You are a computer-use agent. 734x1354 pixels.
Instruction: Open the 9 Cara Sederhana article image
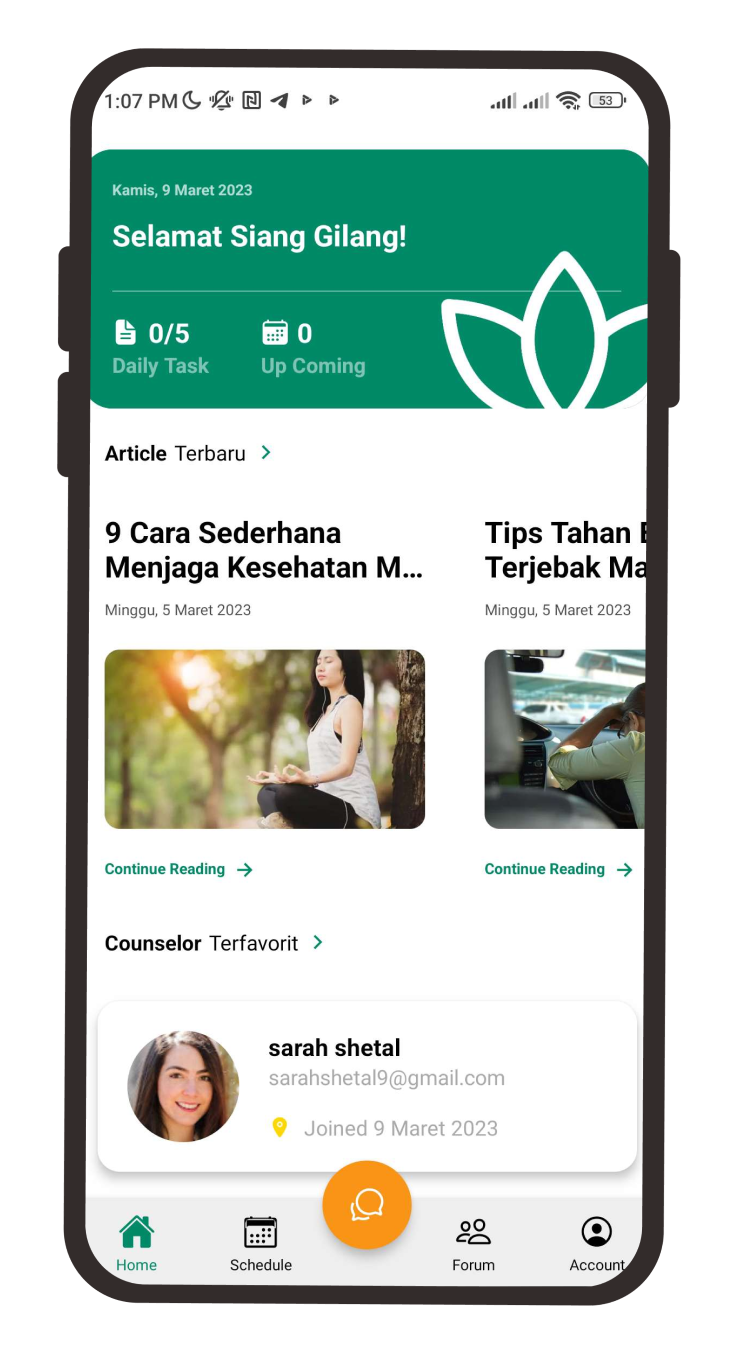(x=265, y=739)
